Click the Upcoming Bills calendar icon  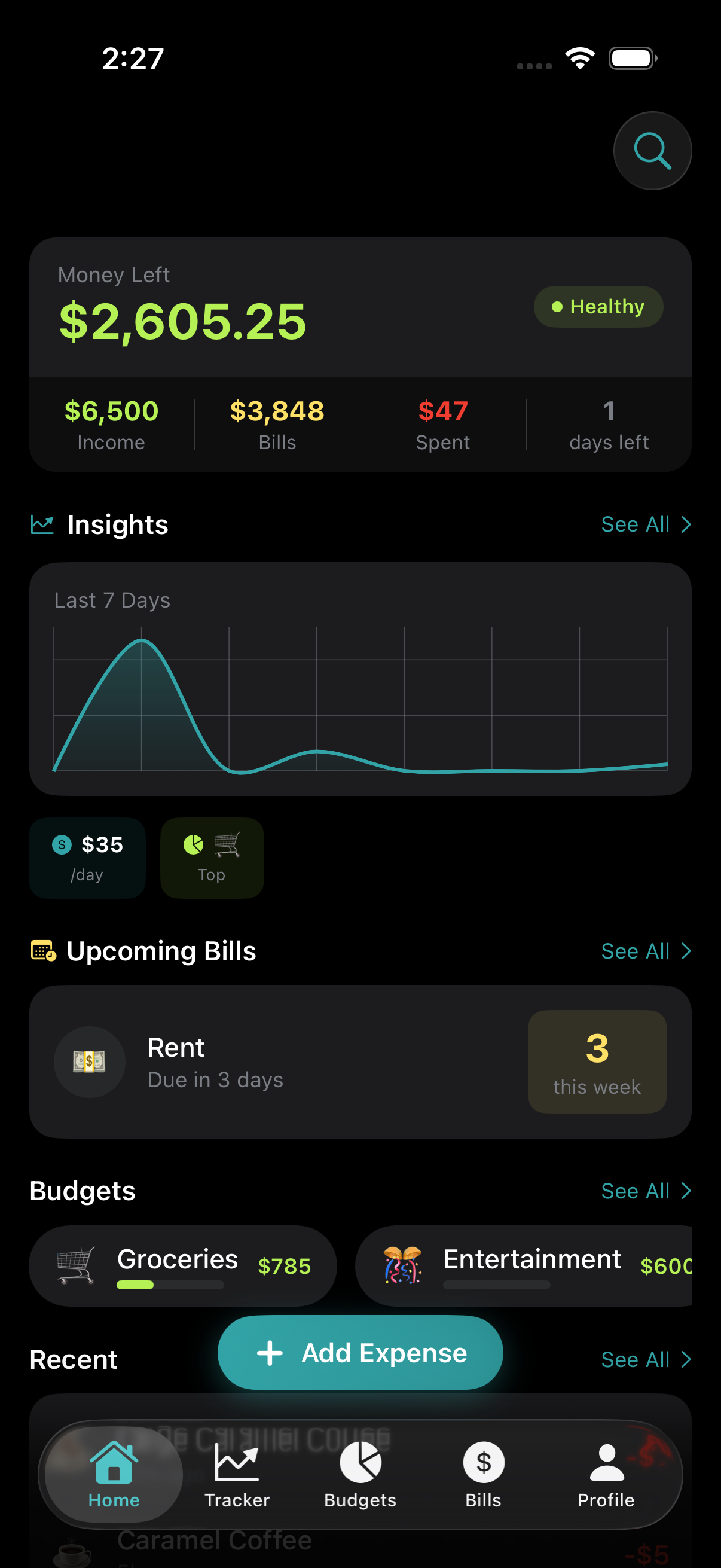41,950
